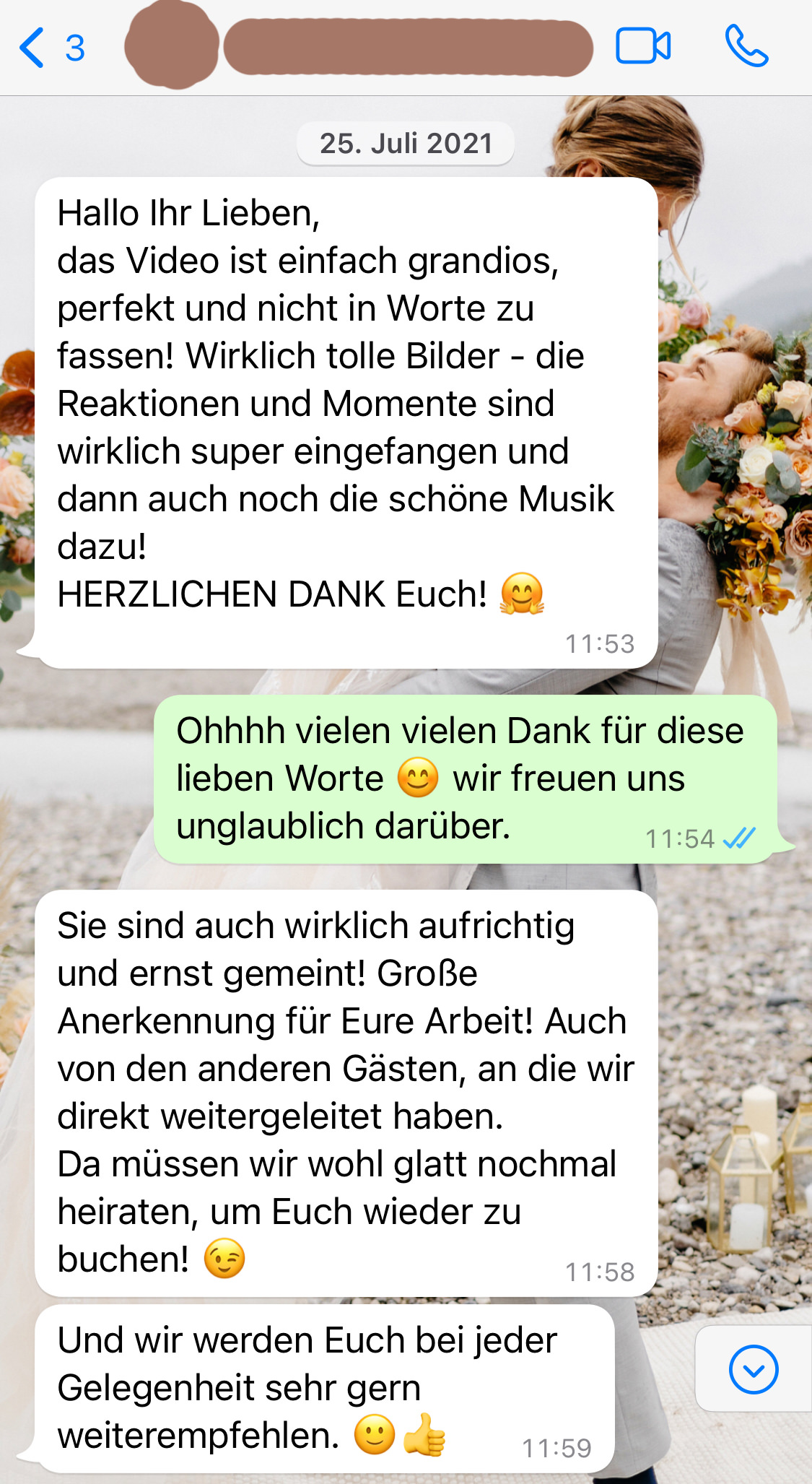Jump to the latest messages
This screenshot has height=1484, width=812.
[753, 1369]
